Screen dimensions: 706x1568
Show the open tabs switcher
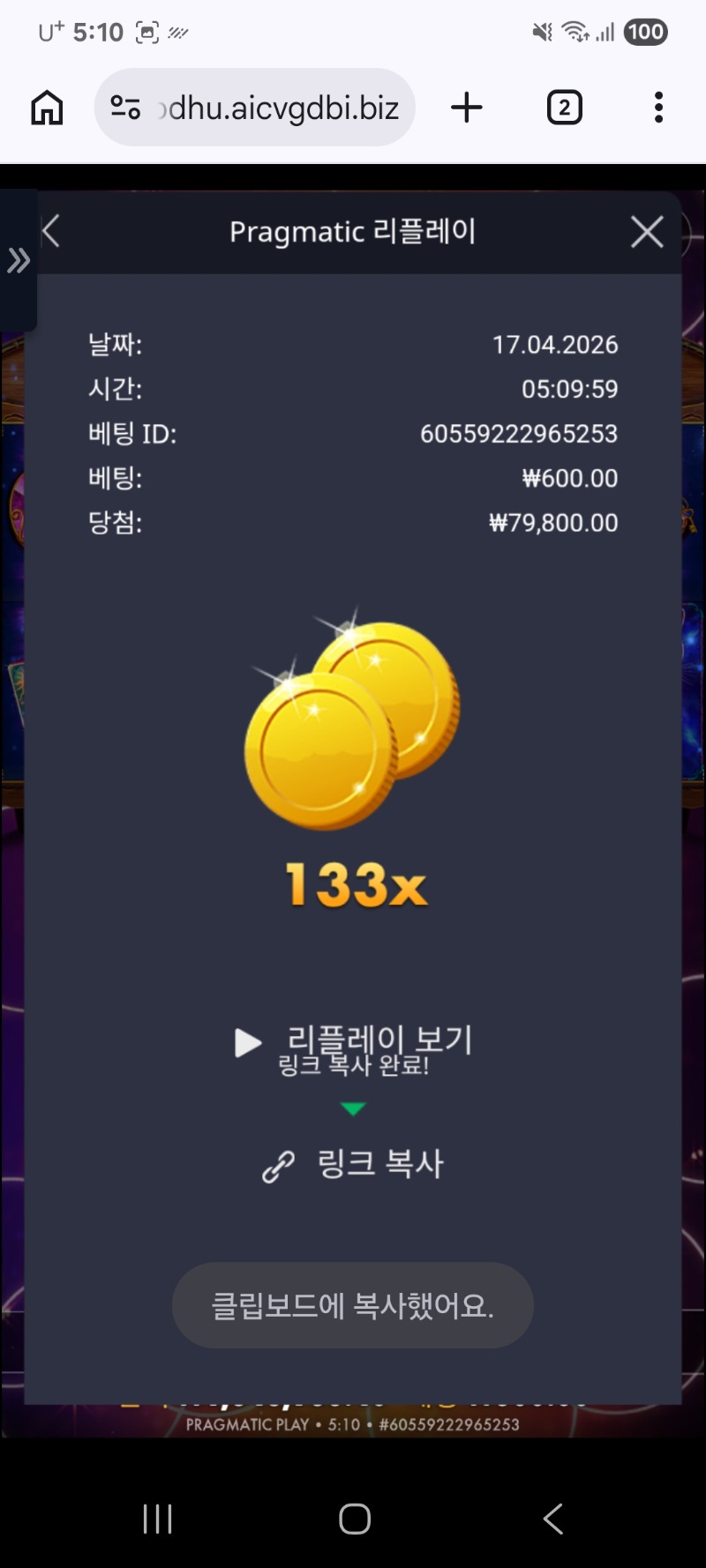coord(565,108)
